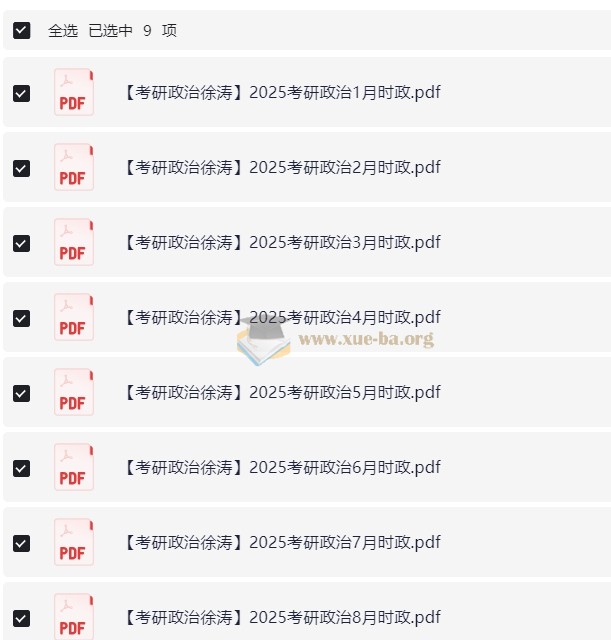Open 2025考研政治6月时政.pdf
611x640 pixels.
281,467
